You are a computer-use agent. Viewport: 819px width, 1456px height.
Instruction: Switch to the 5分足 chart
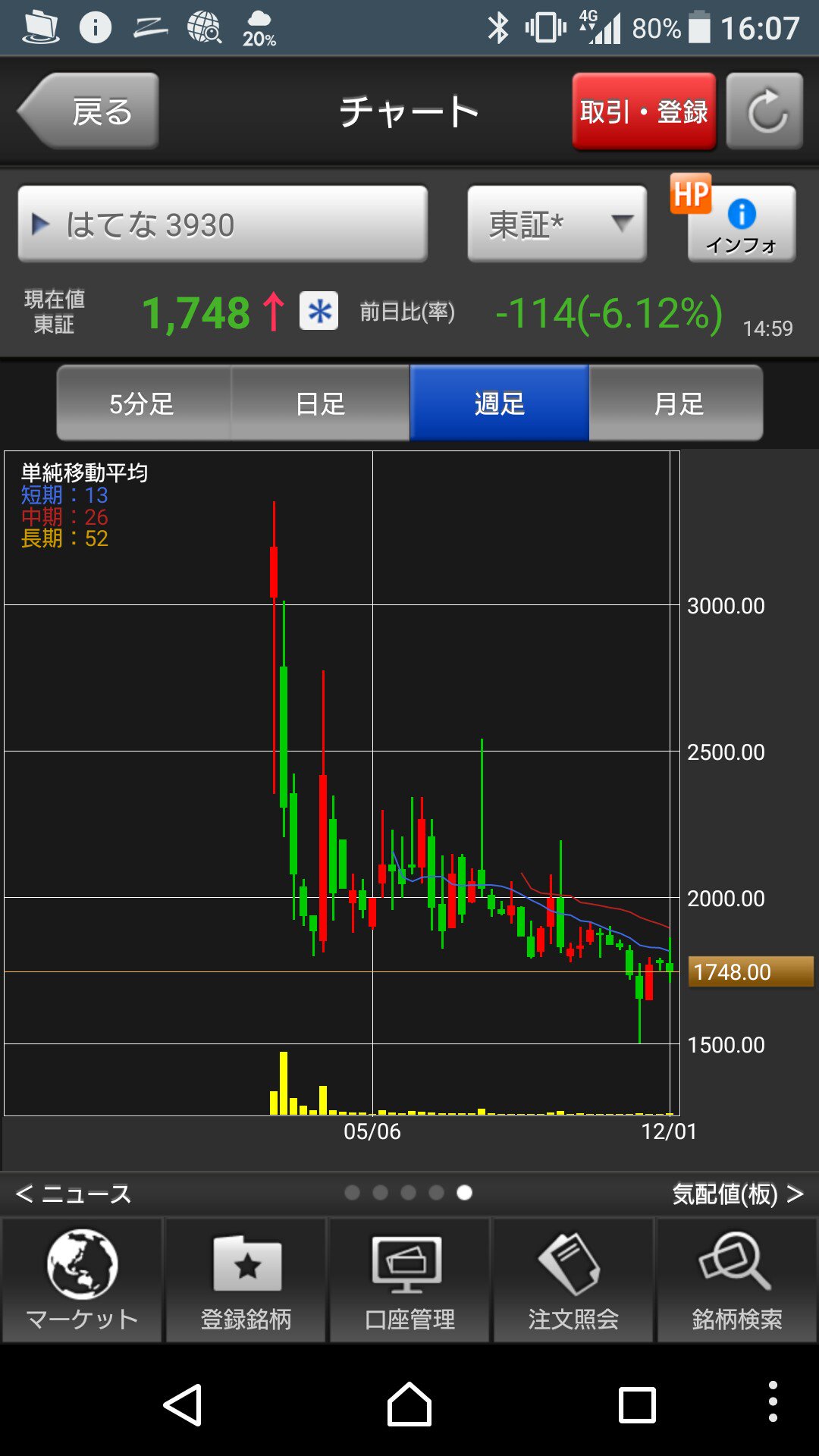[x=143, y=403]
